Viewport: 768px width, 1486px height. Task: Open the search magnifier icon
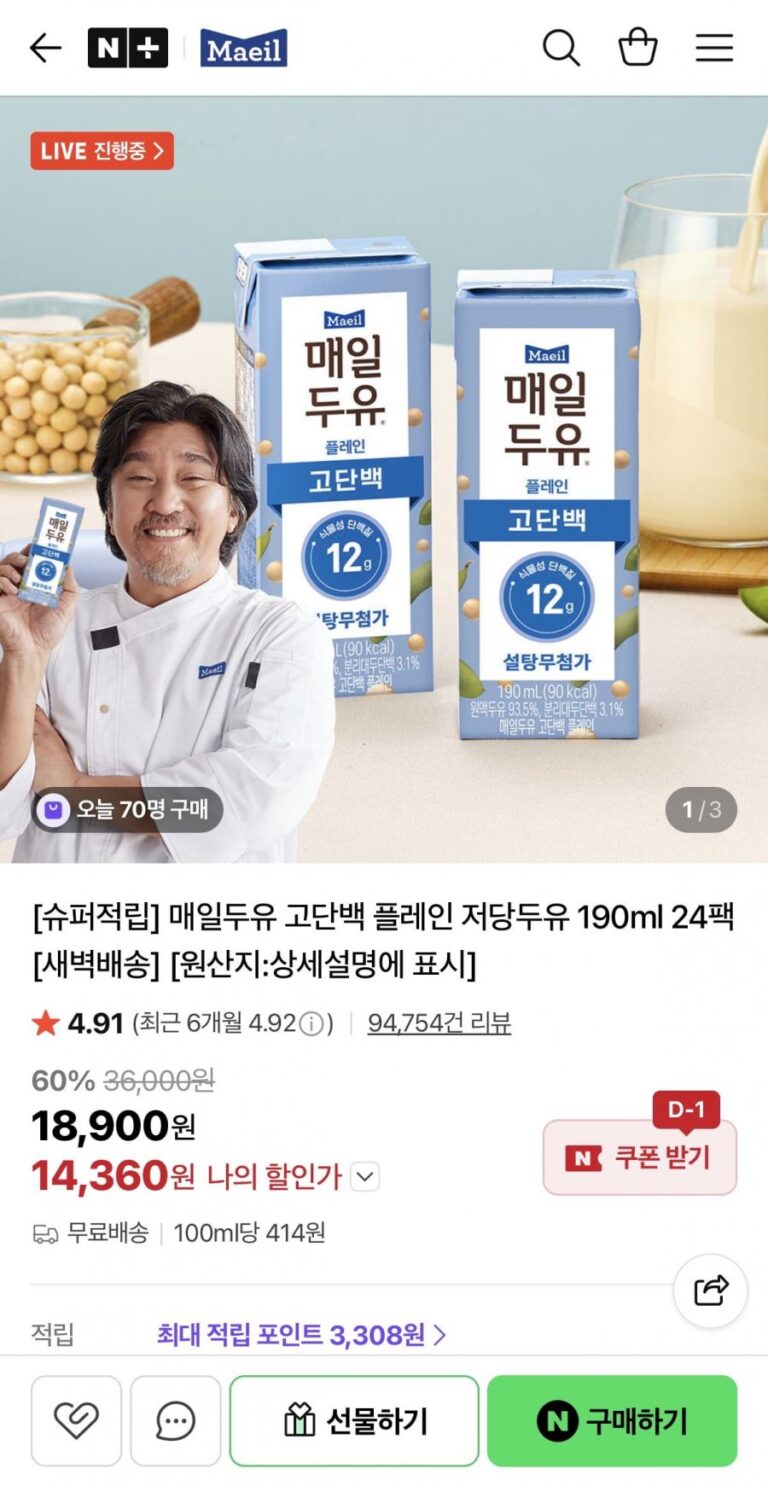(561, 48)
